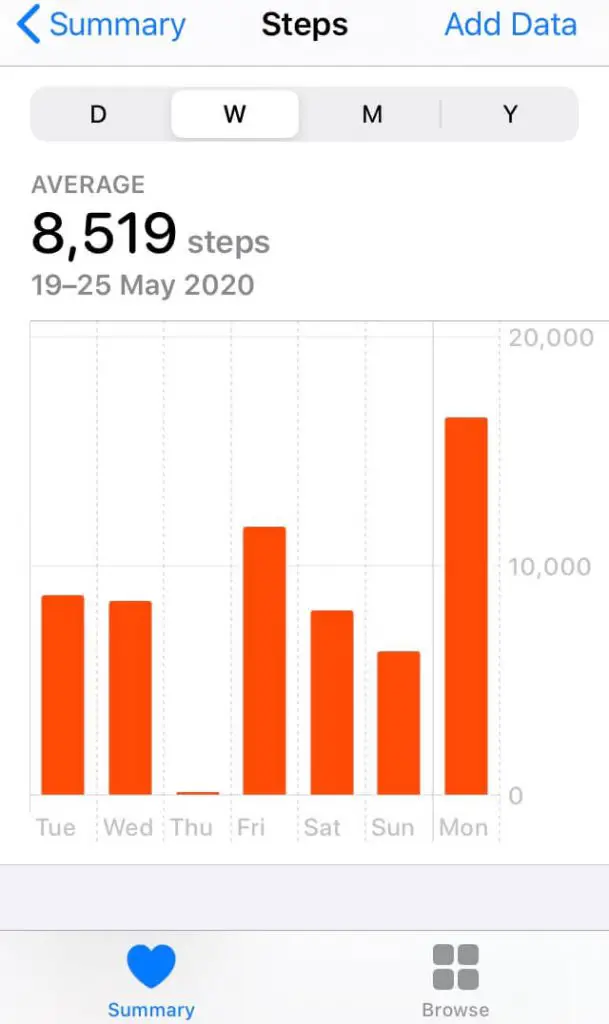The height and width of the screenshot is (1024, 609).
Task: Open the Browse tab
Action: 455,980
